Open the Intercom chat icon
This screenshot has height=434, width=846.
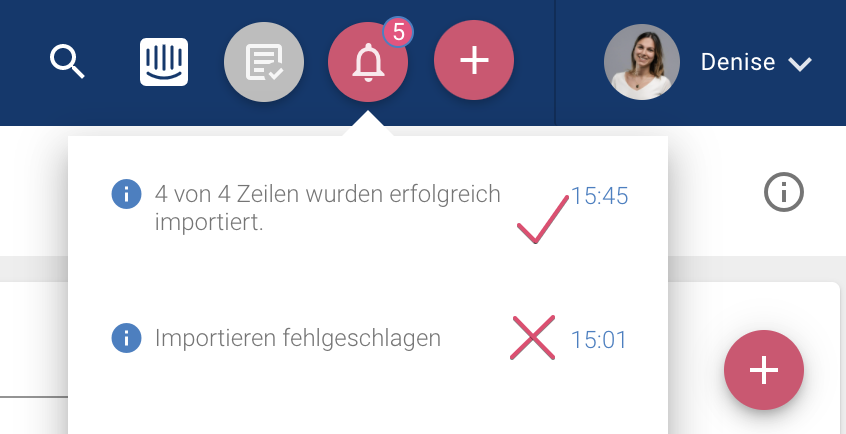click(164, 62)
